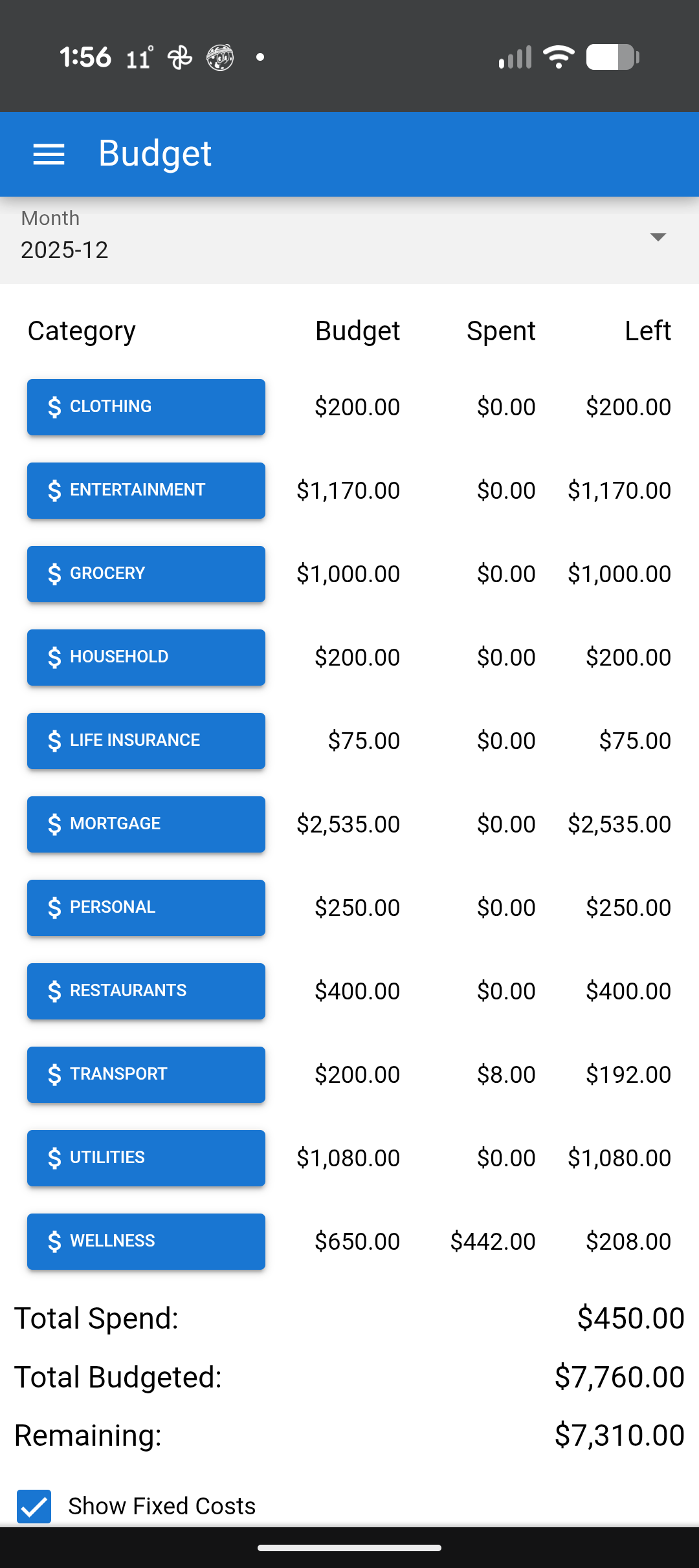The height and width of the screenshot is (1568, 699).
Task: Select the UTILITIES category button
Action: 146,1158
